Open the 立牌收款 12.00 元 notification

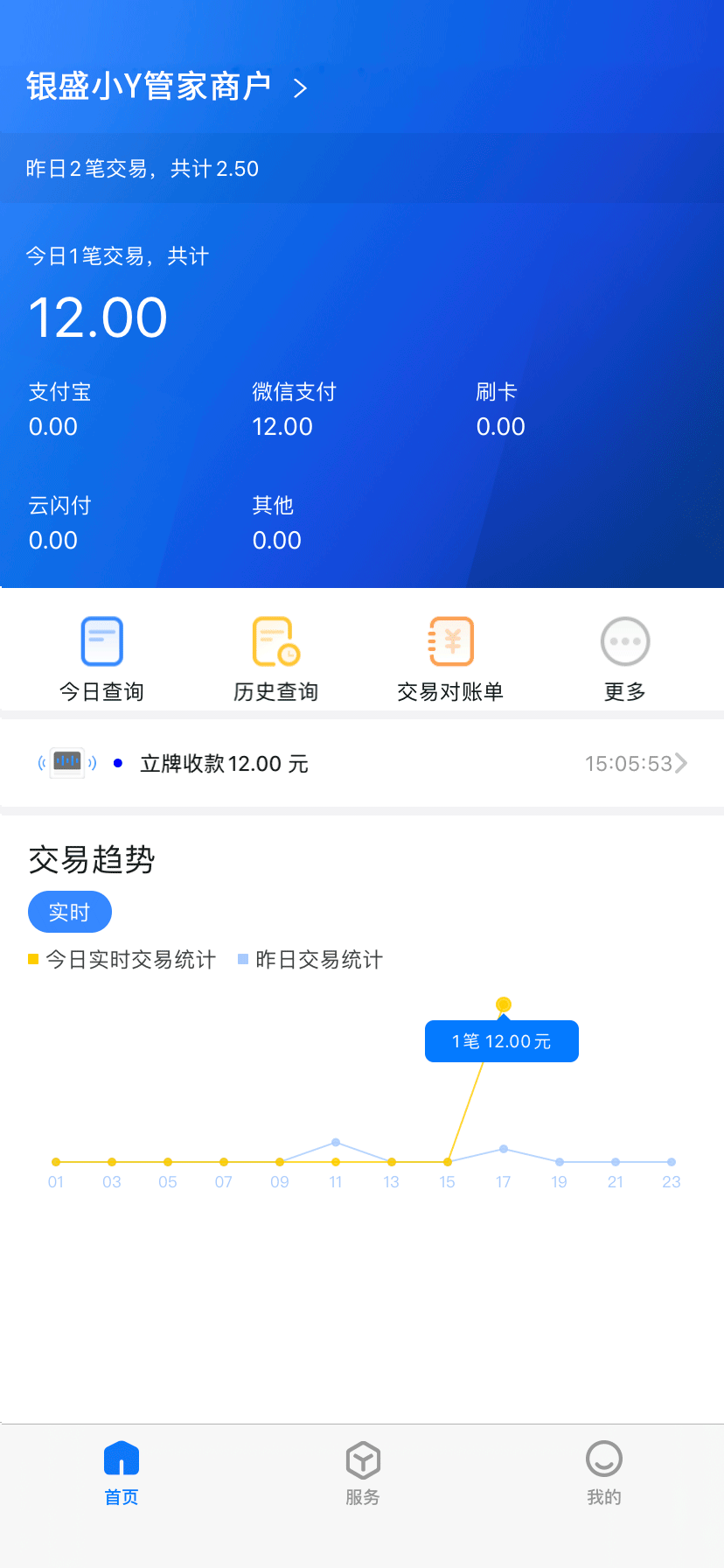point(362,763)
